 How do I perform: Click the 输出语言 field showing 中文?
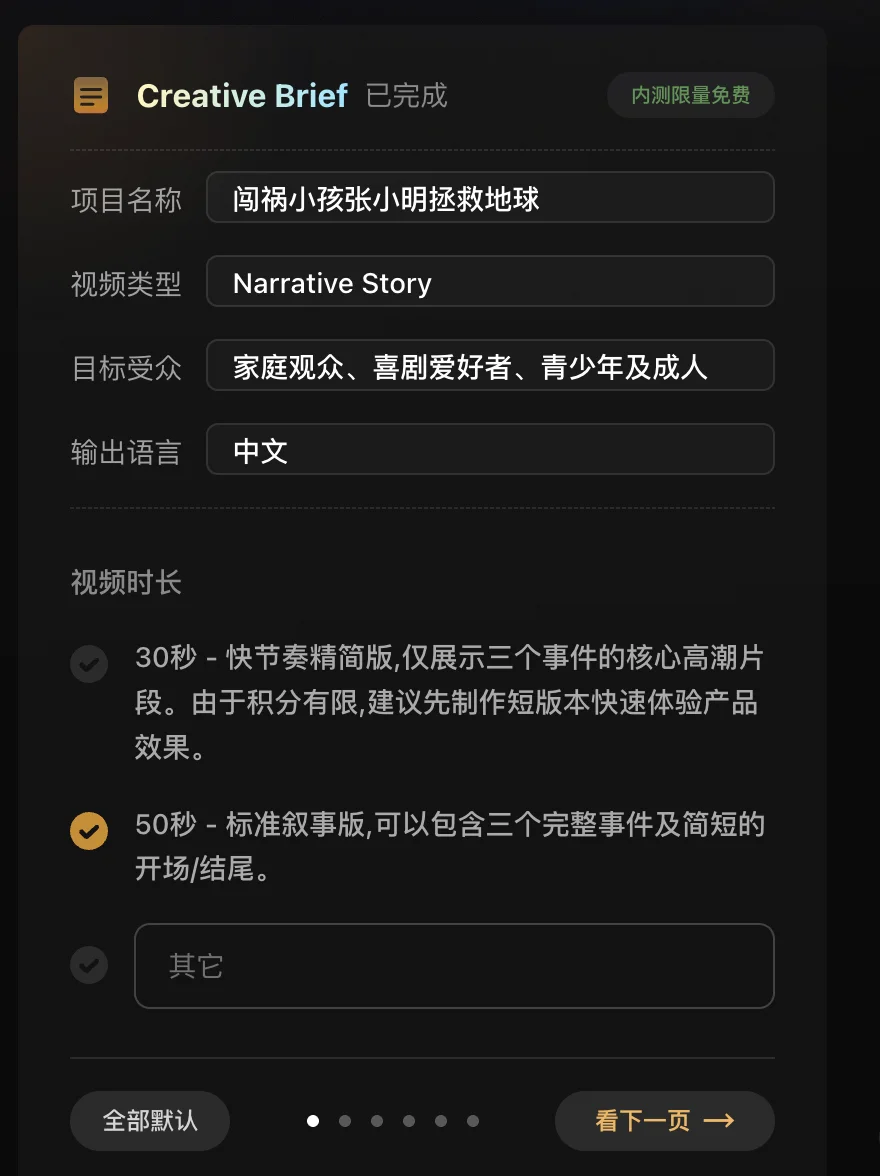(490, 450)
